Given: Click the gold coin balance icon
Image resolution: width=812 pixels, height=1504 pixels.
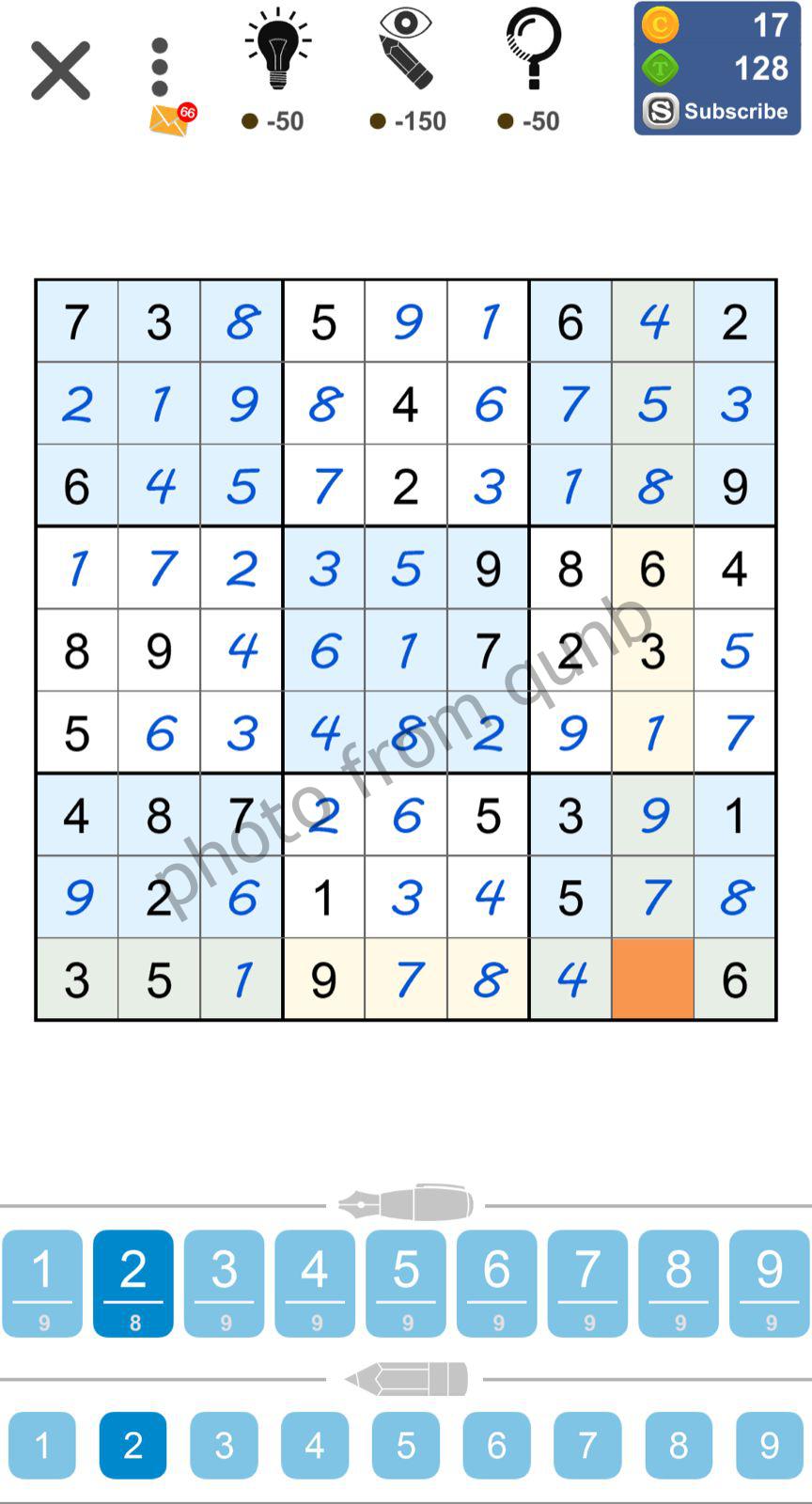Looking at the screenshot, I should (x=660, y=25).
